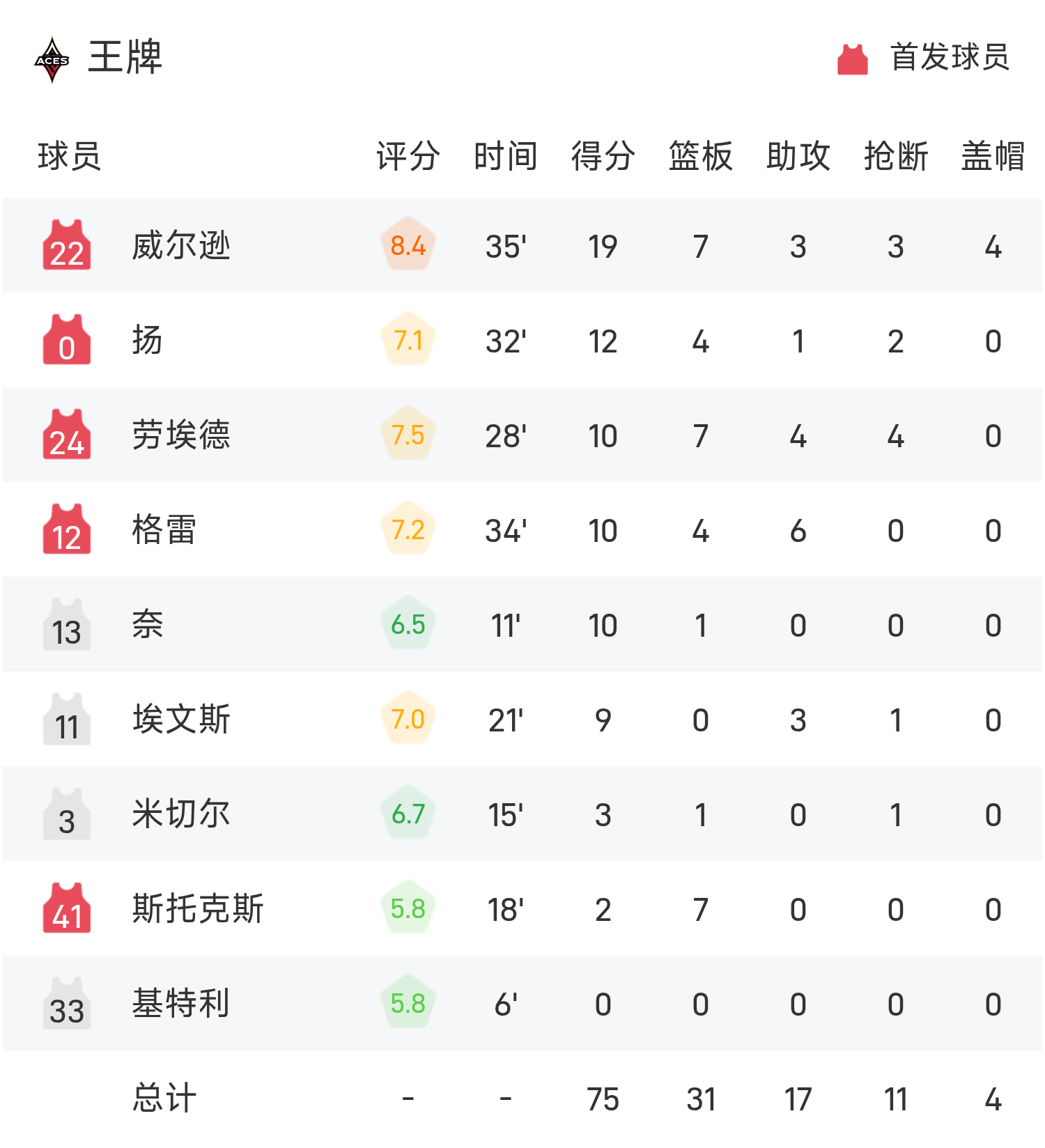Screen dimensions: 1045x1148
Task: View 米切尔's player row
Action: [x=181, y=814]
